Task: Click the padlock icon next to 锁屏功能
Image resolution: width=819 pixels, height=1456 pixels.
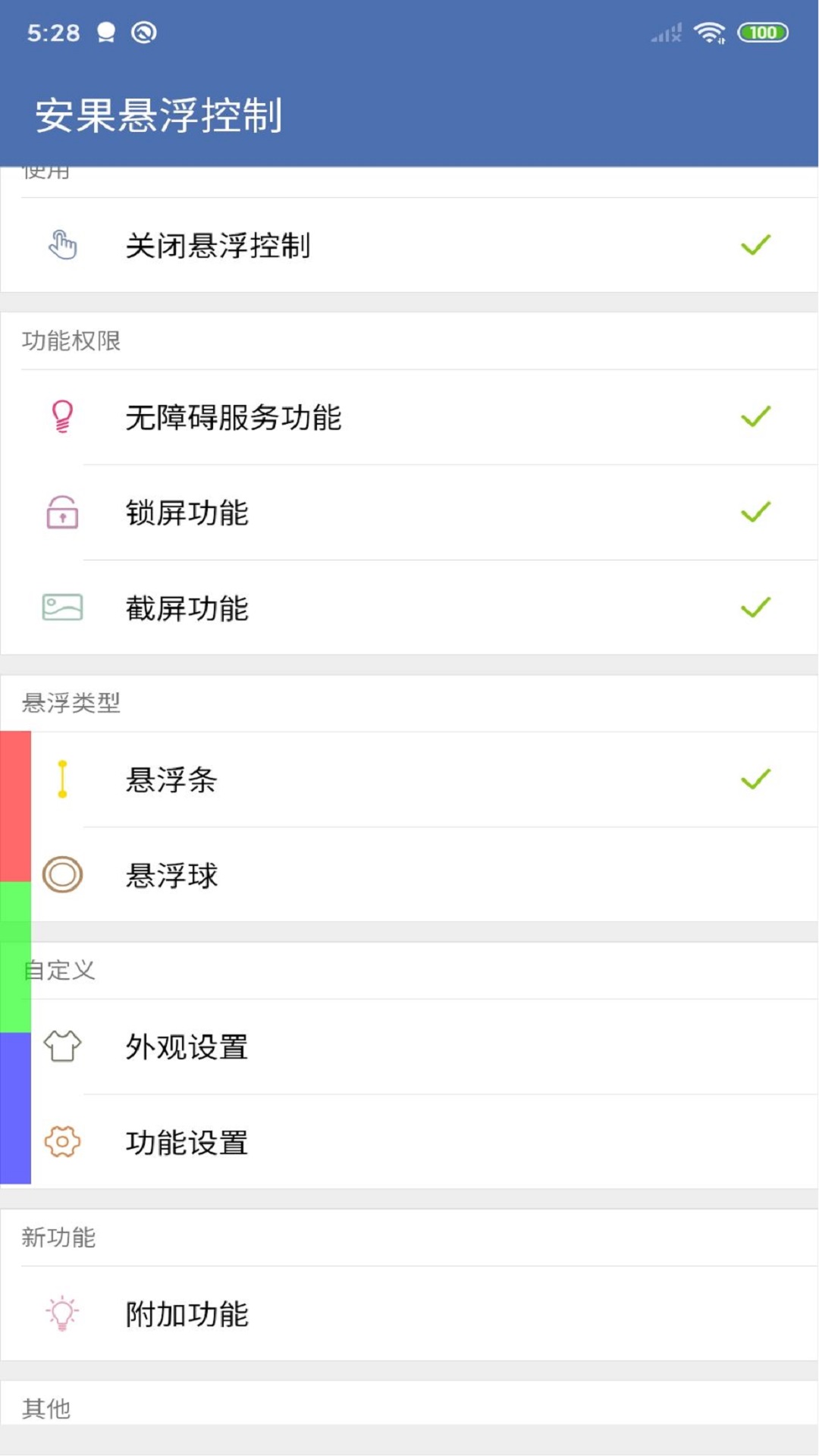Action: tap(63, 513)
